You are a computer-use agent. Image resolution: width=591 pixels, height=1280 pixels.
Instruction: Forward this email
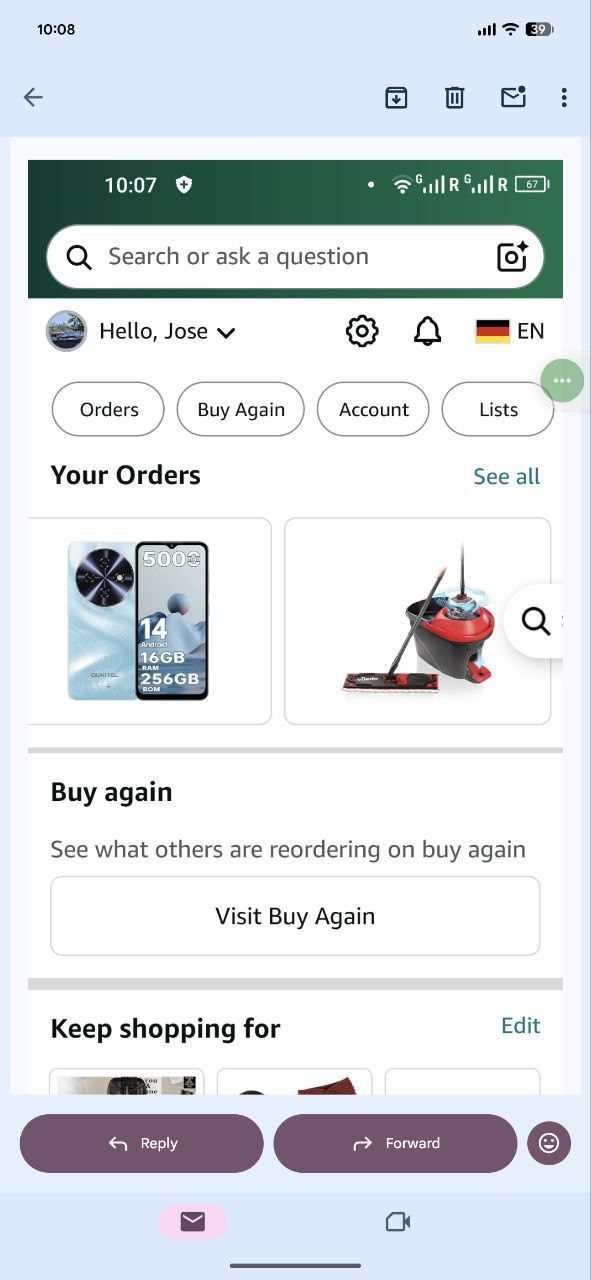pos(395,1143)
